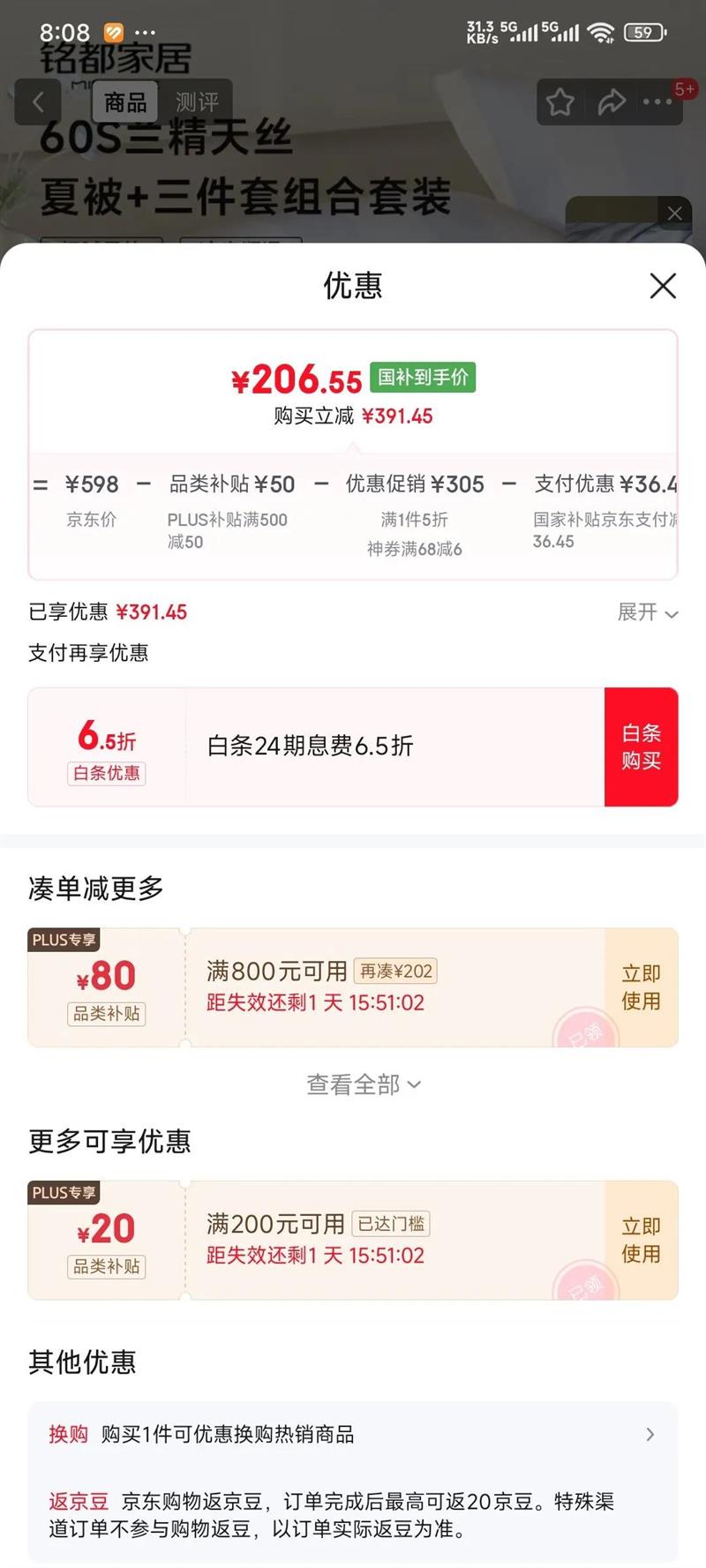Use the ¥20 满200元 coupon
Screen dimensions: 706x1568
tap(641, 1240)
